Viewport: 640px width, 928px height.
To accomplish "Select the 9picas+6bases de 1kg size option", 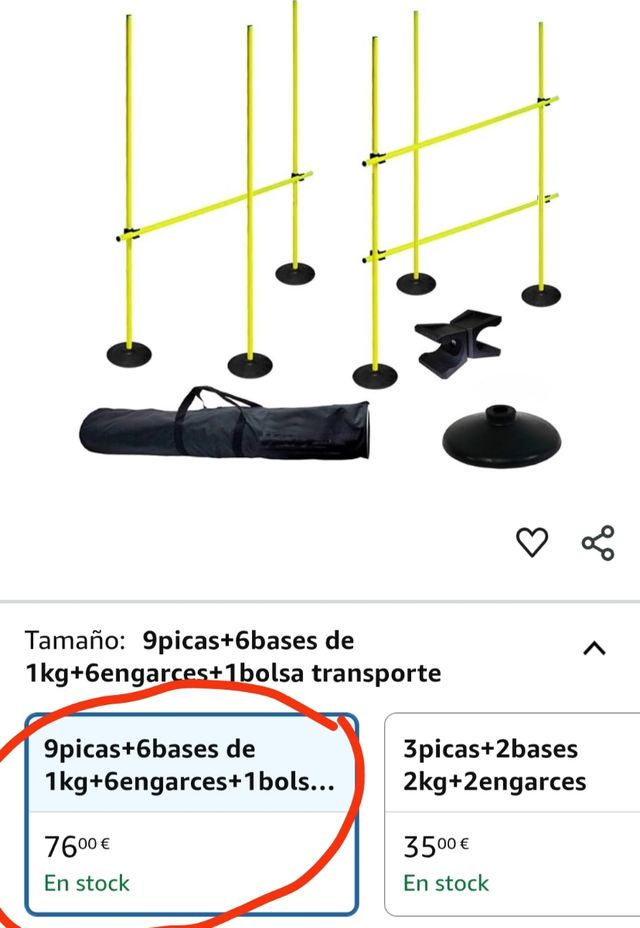I will (x=191, y=813).
